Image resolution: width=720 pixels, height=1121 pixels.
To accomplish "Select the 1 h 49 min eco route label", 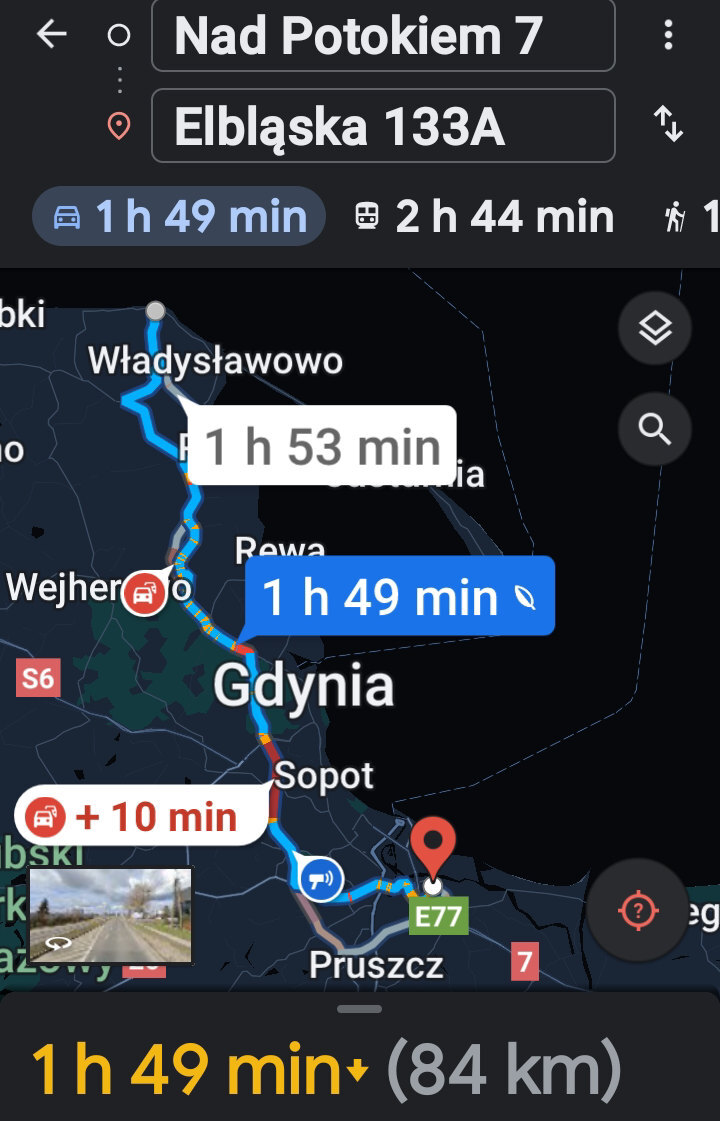I will pyautogui.click(x=398, y=597).
